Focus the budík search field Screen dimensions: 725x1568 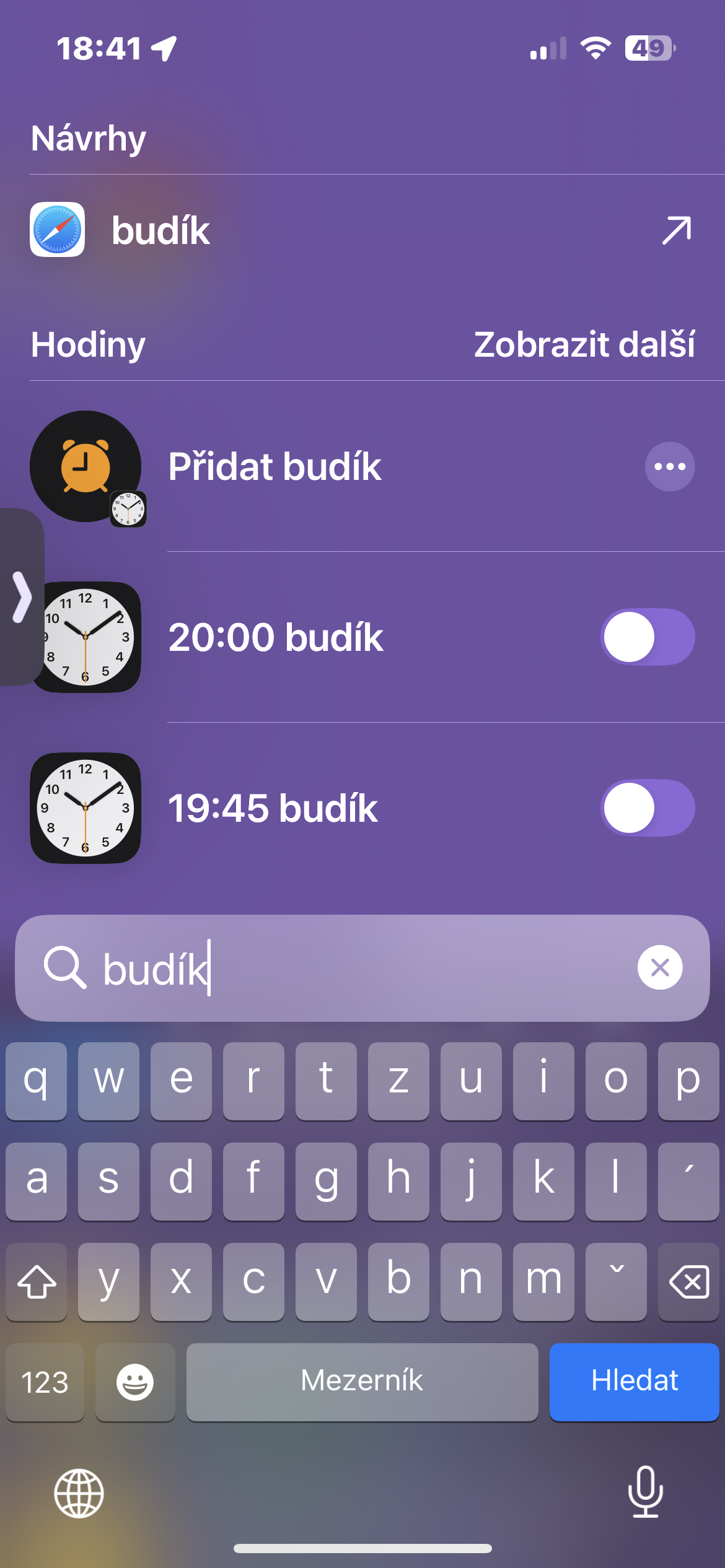point(359,969)
